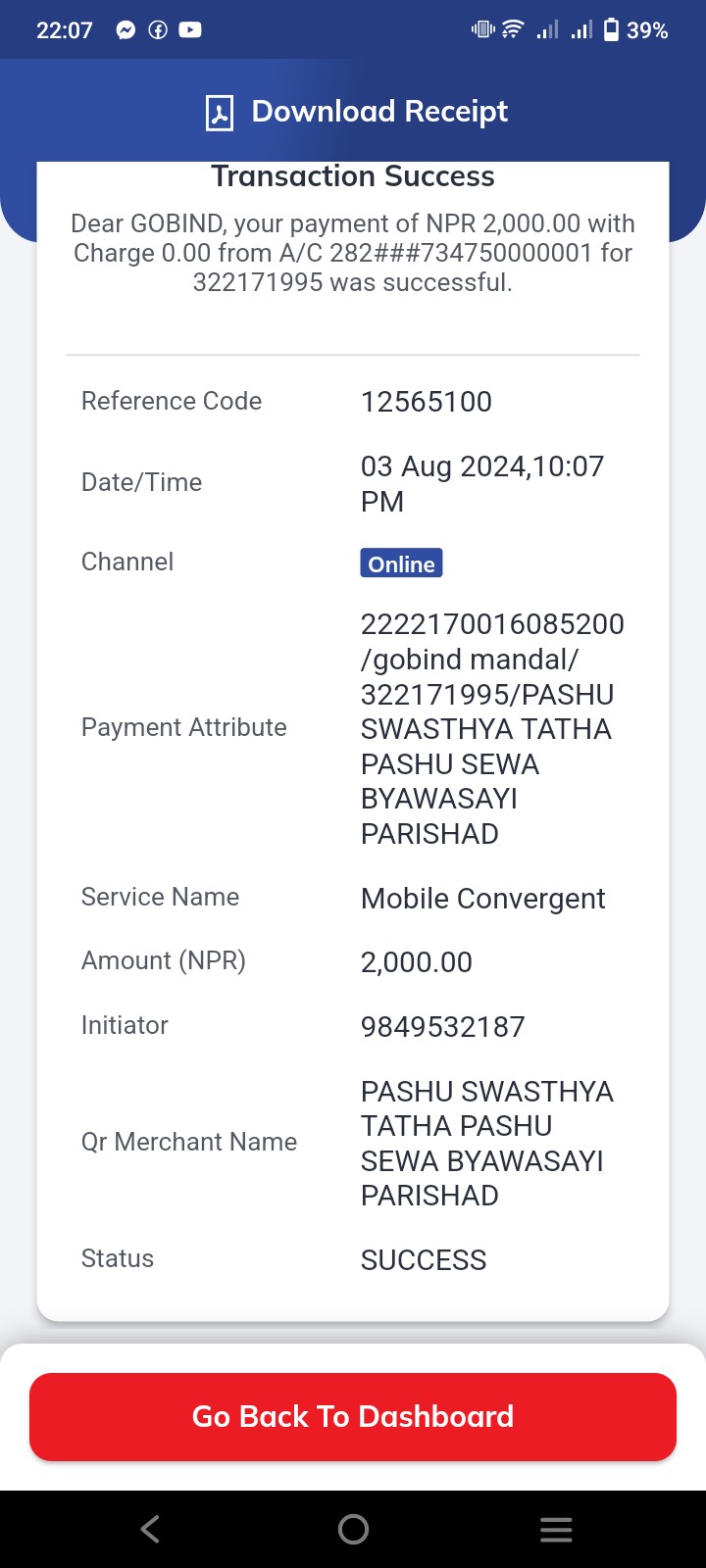Open the recent apps menu
Viewport: 706px width, 1568px height.
556,1529
